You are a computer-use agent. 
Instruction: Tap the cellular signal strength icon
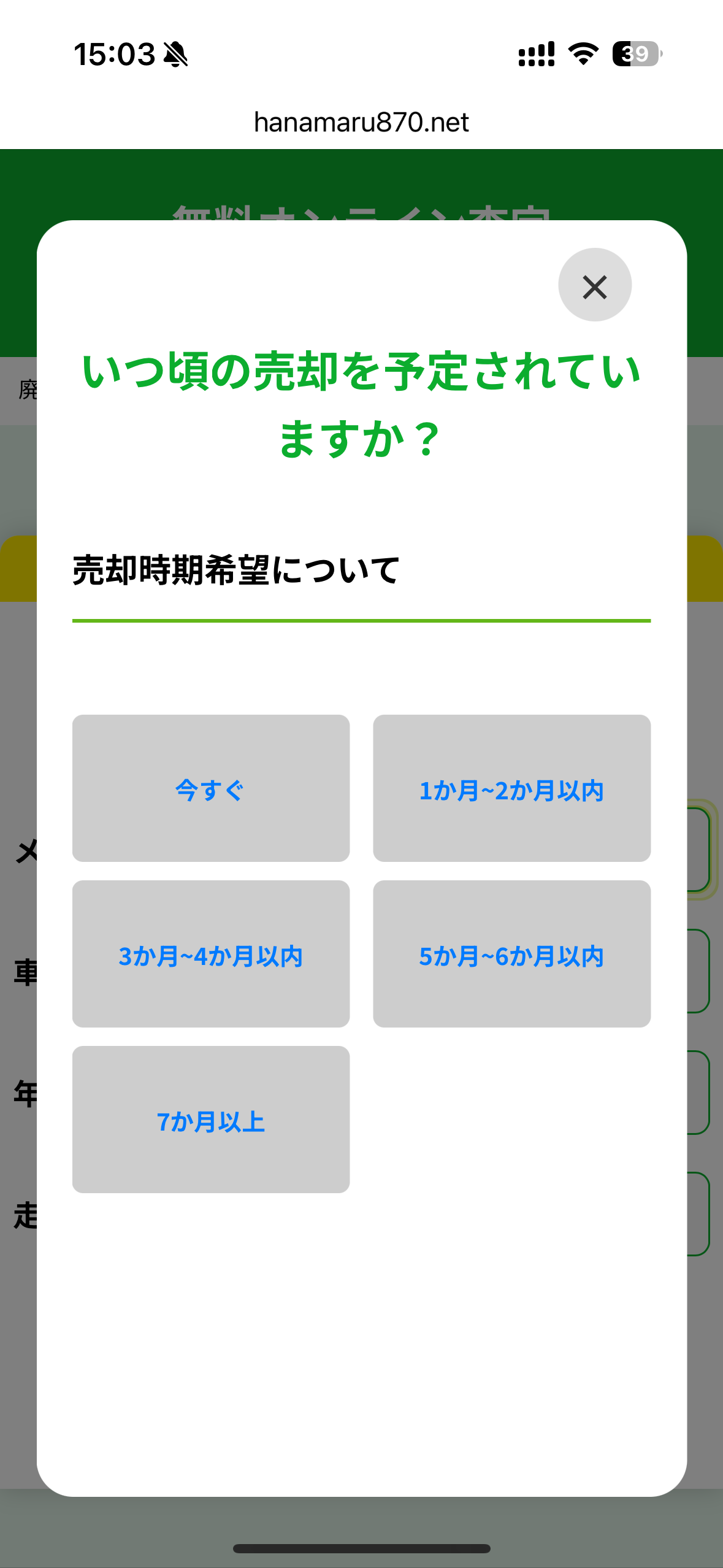[x=535, y=56]
